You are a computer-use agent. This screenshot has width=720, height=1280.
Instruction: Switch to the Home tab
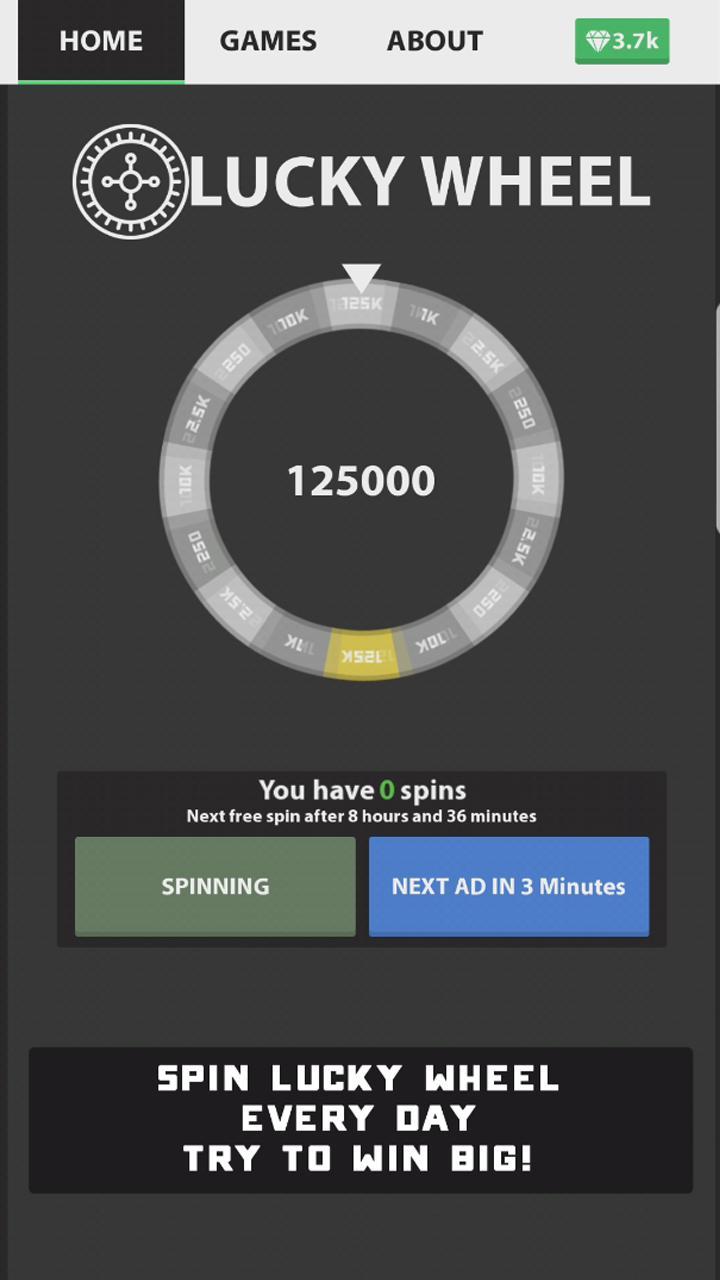101,41
